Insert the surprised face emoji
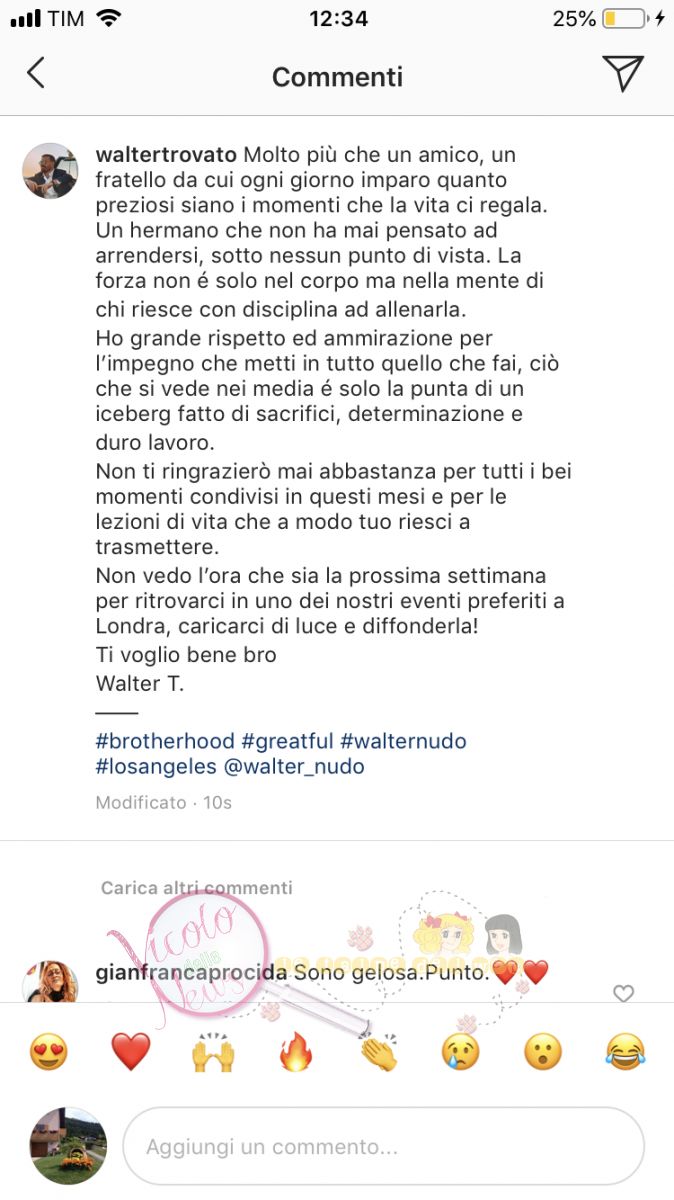 click(543, 1052)
